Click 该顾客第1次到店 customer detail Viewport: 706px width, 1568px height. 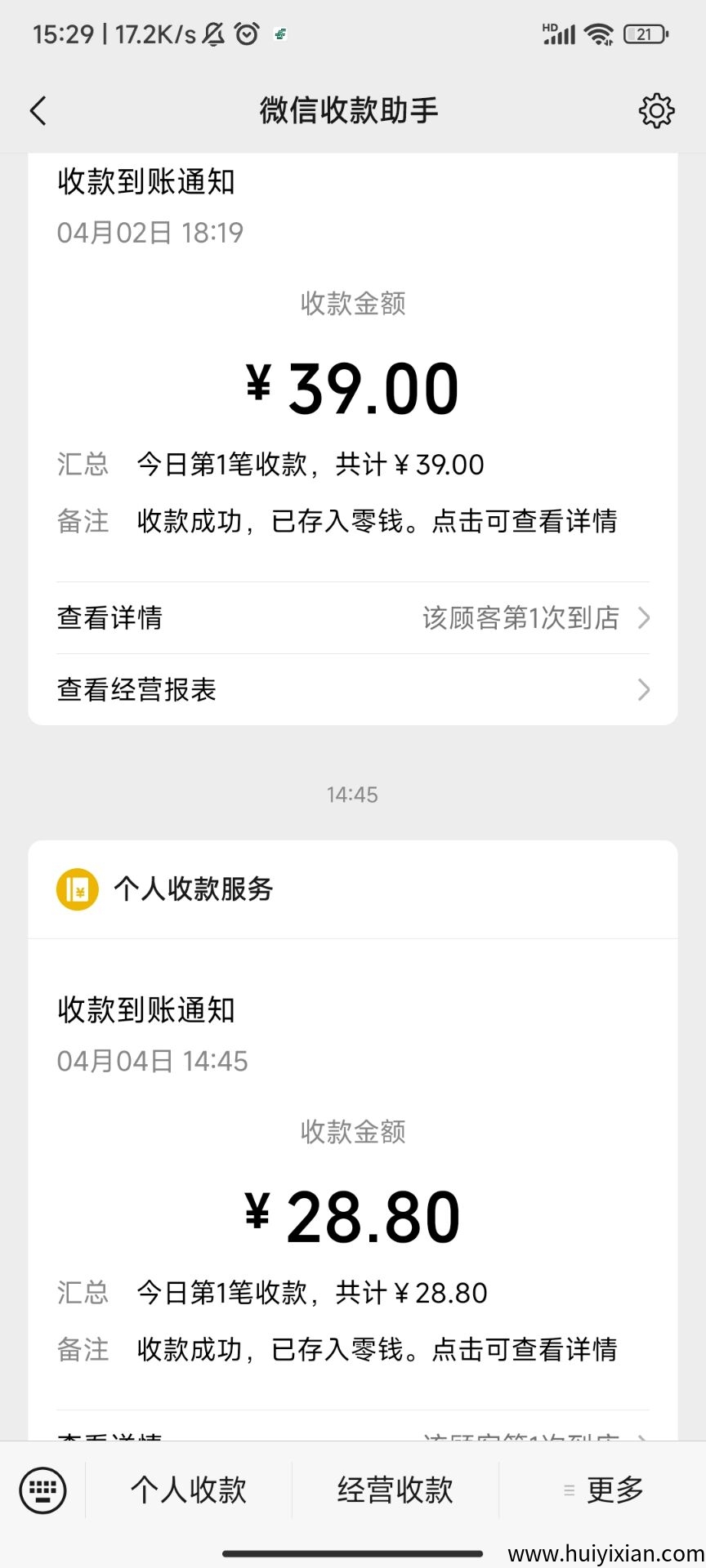pos(522,618)
